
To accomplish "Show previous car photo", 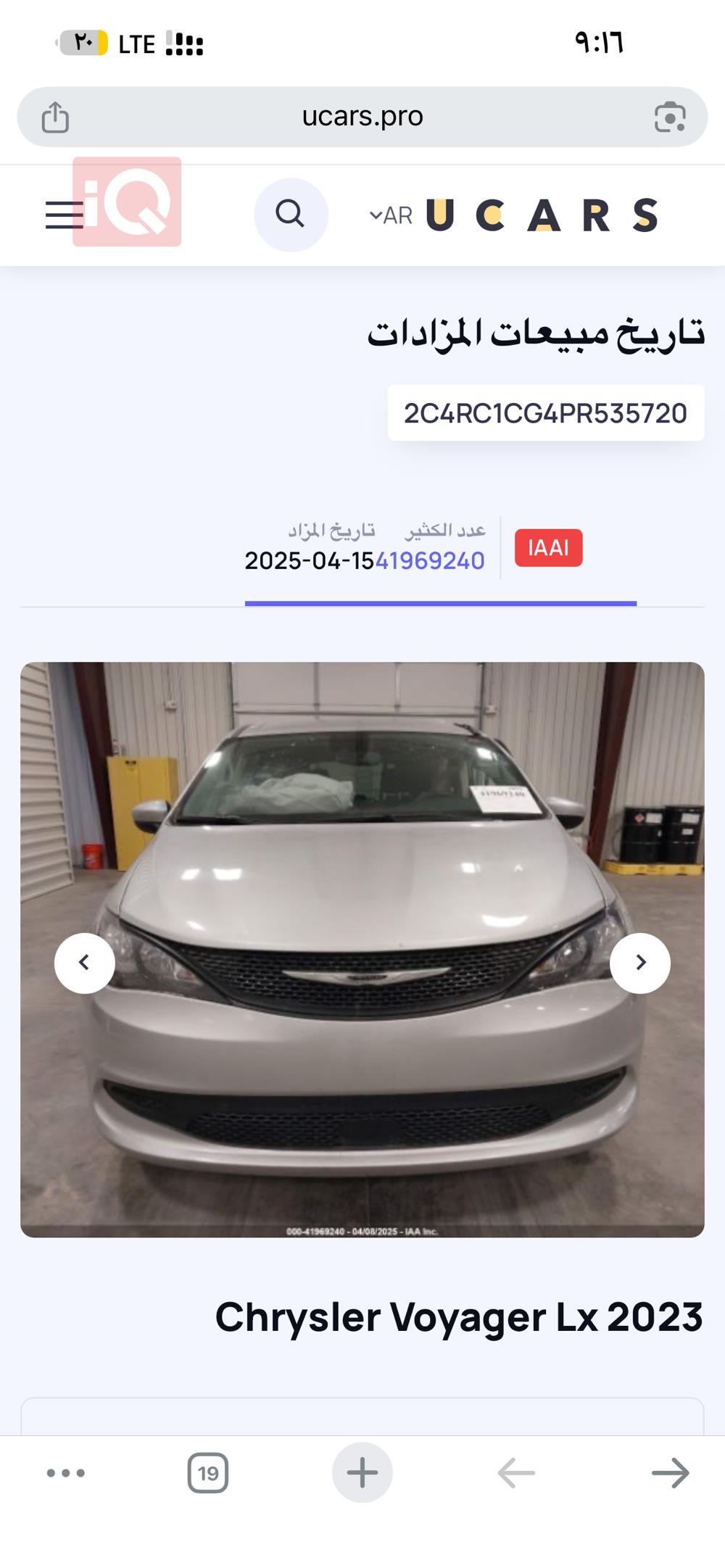I will [85, 963].
